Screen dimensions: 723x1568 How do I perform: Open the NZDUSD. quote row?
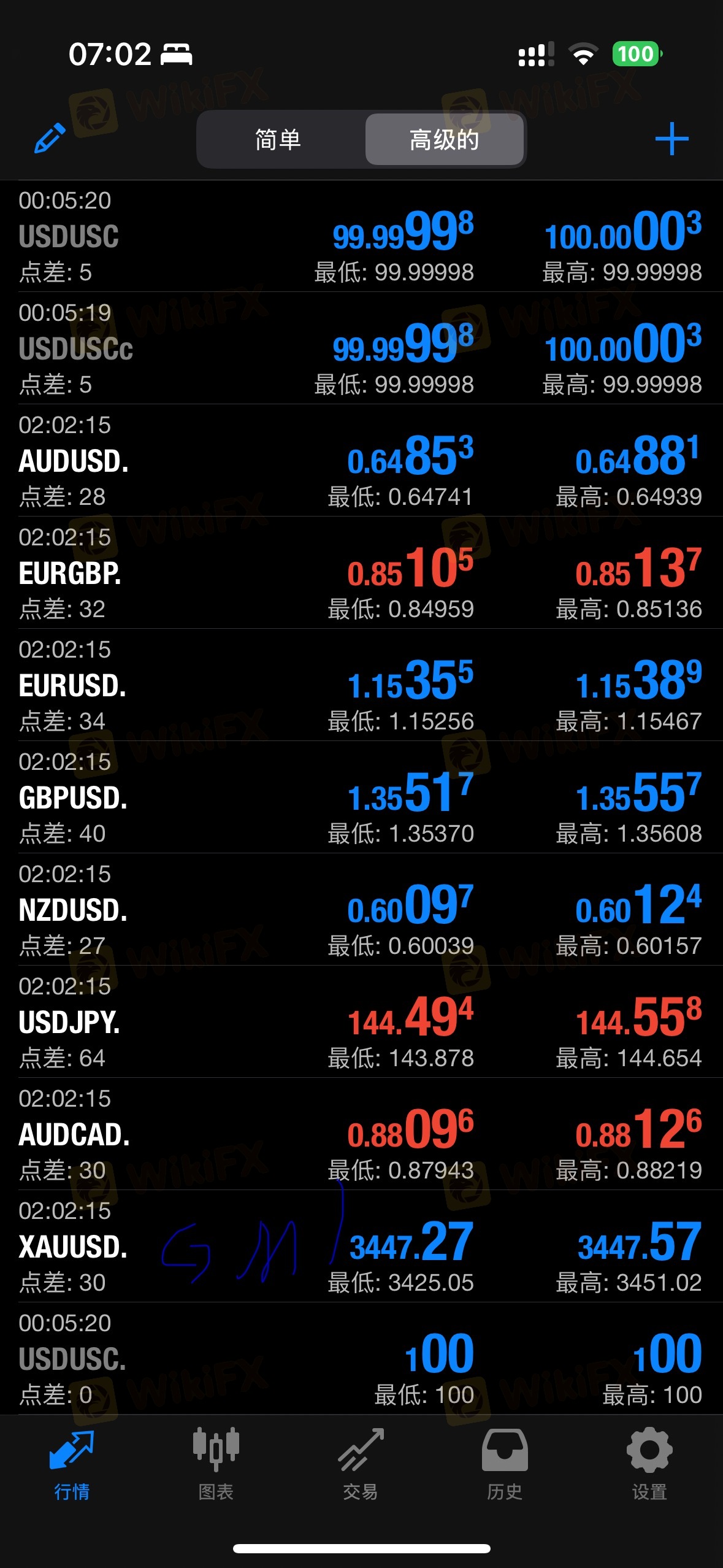pyautogui.click(x=361, y=910)
